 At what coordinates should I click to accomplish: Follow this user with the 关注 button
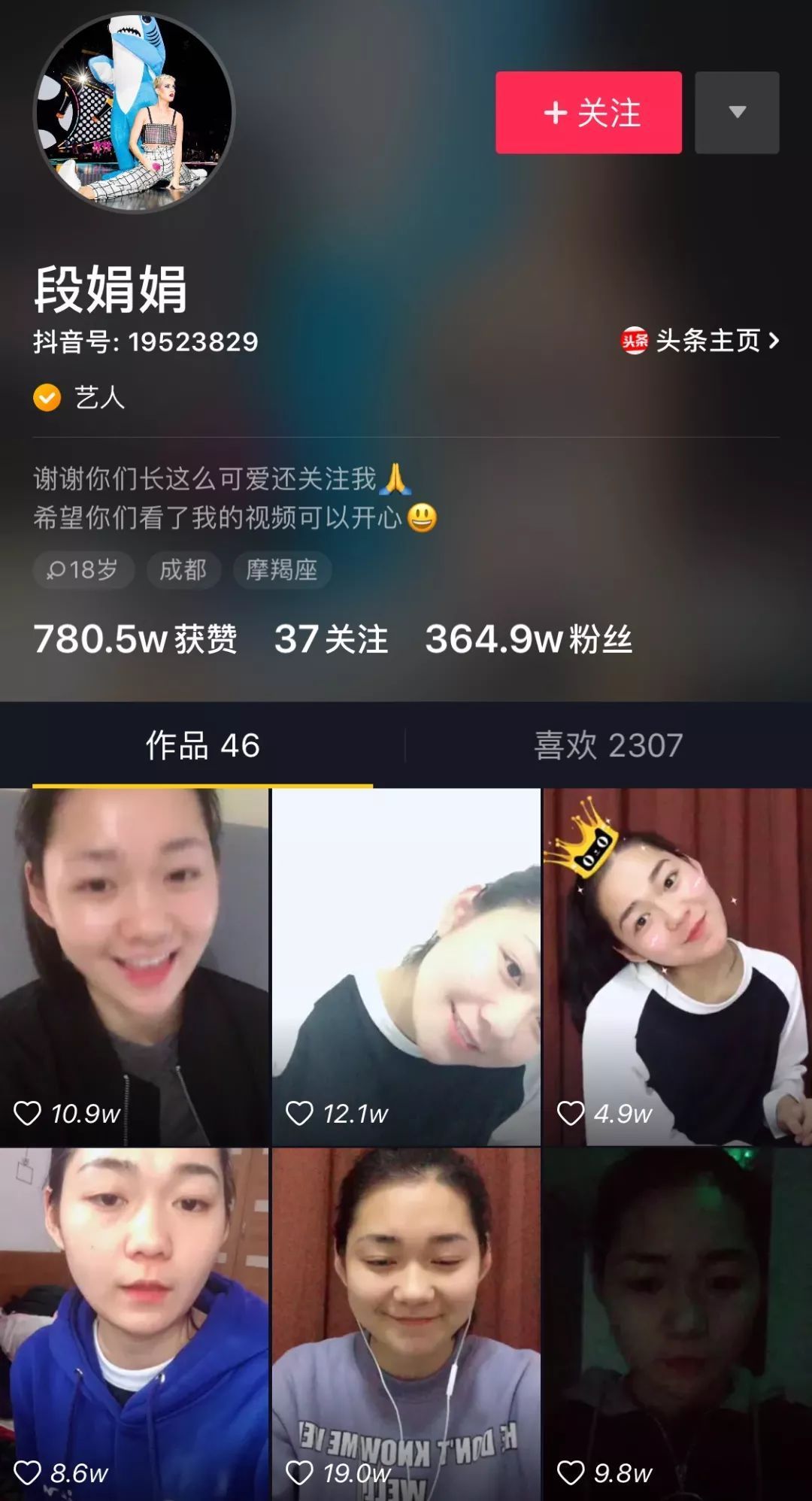point(588,113)
